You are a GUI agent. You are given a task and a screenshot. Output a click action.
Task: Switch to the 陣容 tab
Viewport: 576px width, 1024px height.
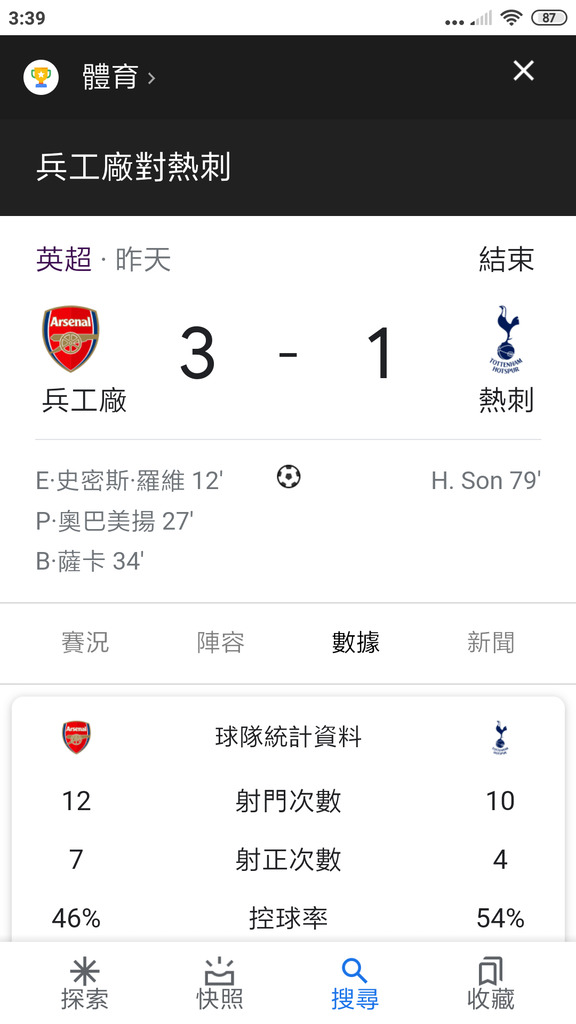coord(220,643)
